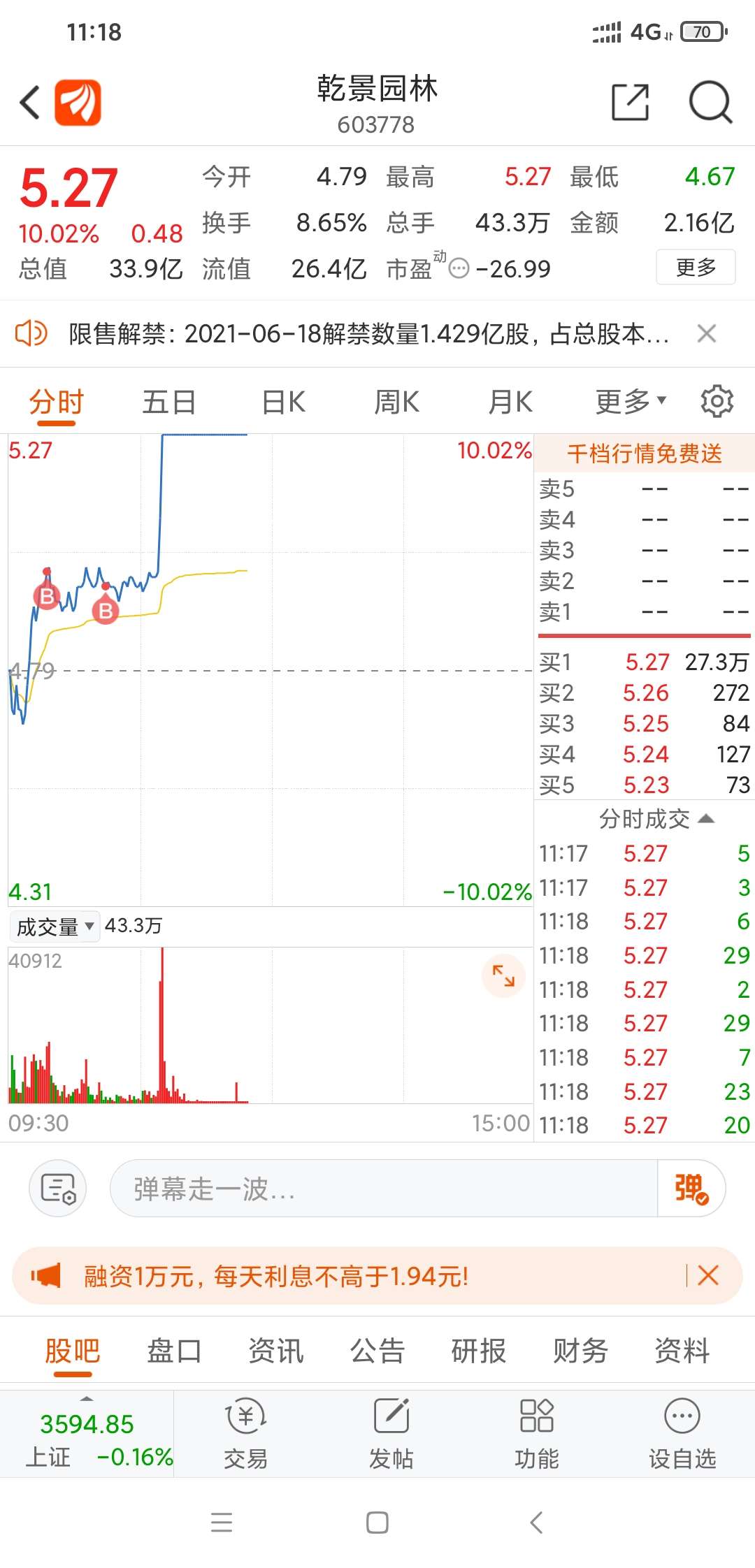
Task: Share this stock page
Action: coord(630,103)
